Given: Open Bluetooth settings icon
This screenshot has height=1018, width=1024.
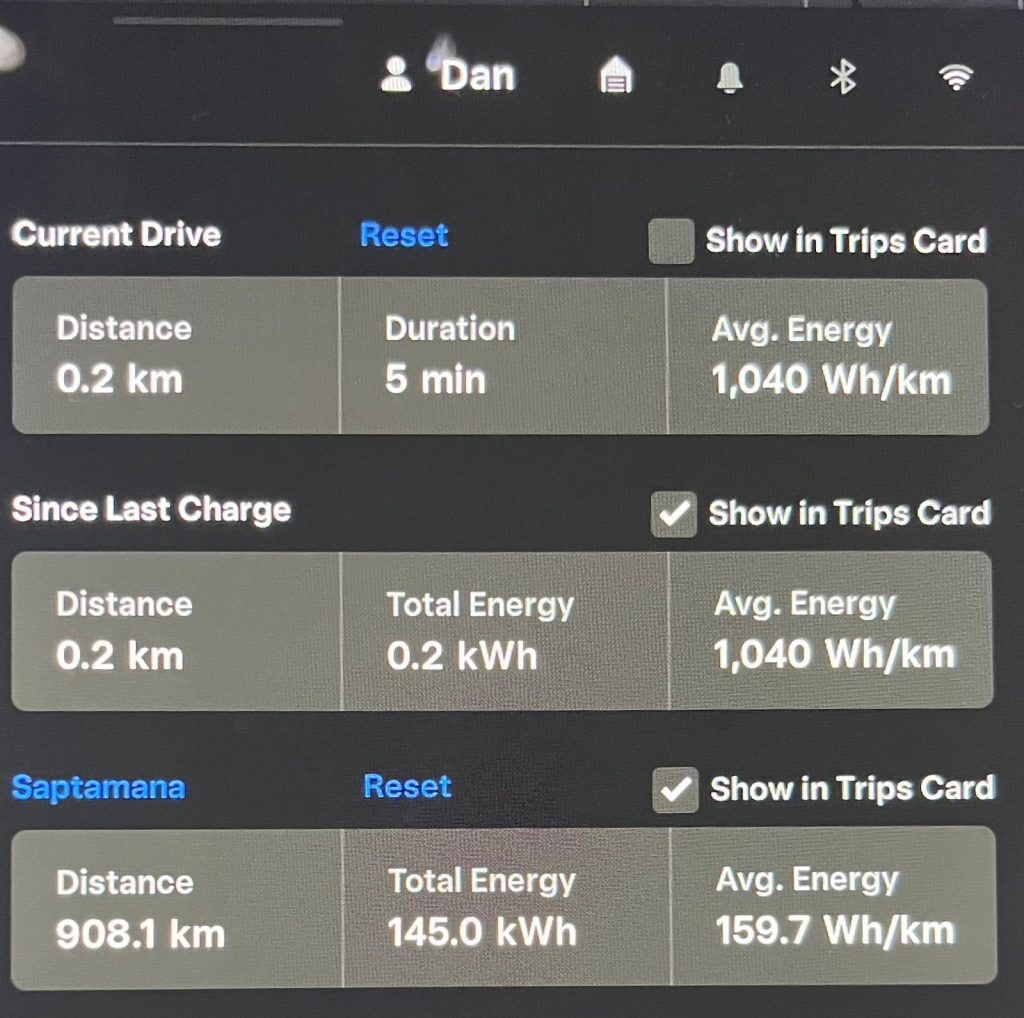Looking at the screenshot, I should coord(843,76).
